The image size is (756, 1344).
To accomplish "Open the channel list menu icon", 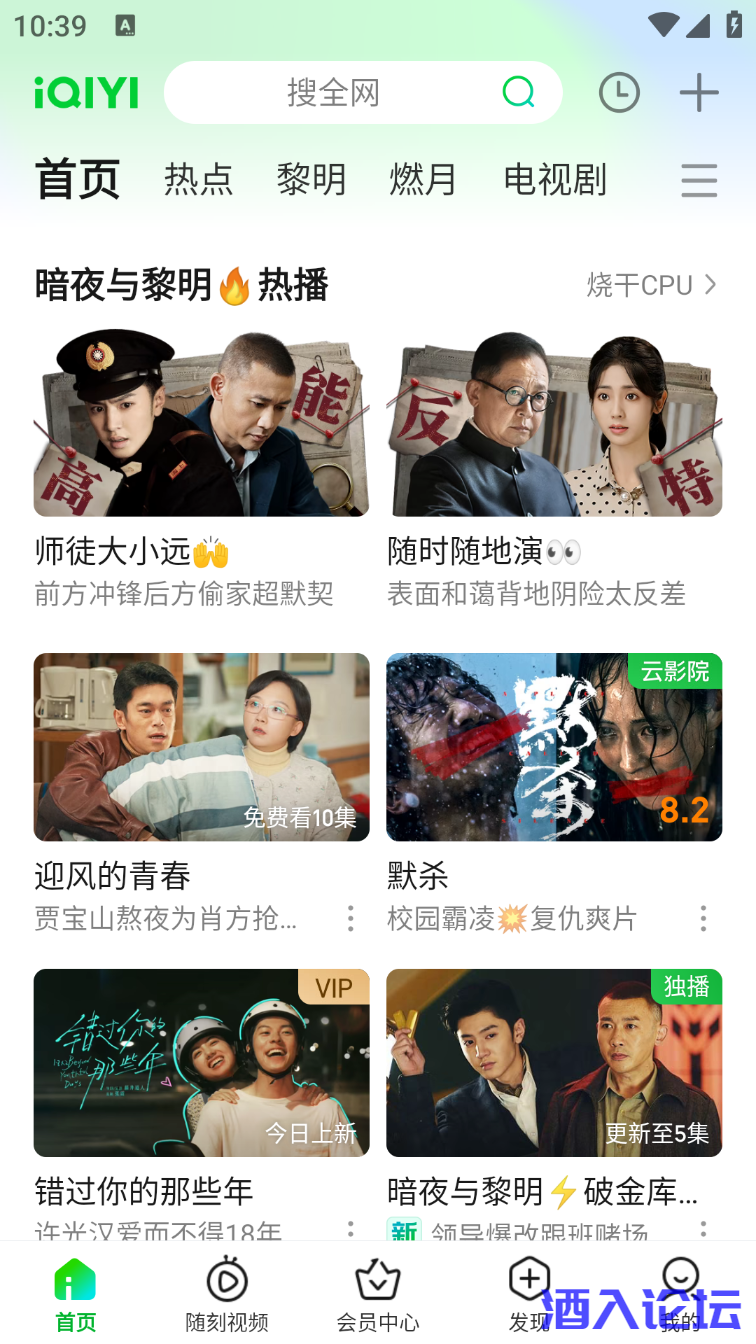I will (x=699, y=181).
